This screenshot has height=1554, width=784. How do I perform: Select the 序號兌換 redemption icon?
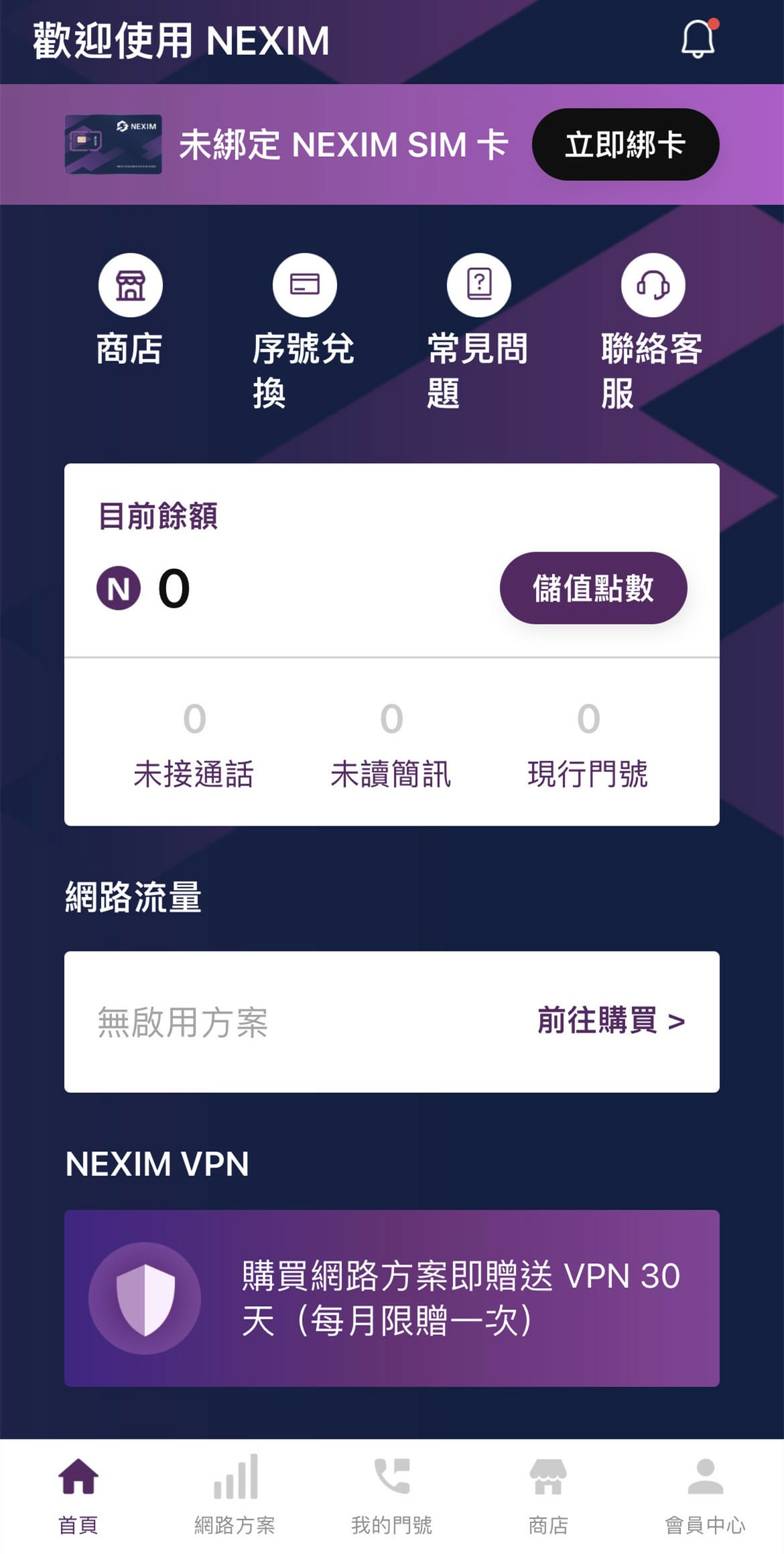pos(304,284)
